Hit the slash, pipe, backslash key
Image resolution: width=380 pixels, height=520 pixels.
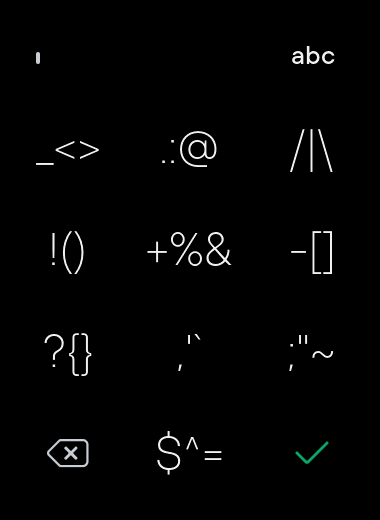coord(311,151)
